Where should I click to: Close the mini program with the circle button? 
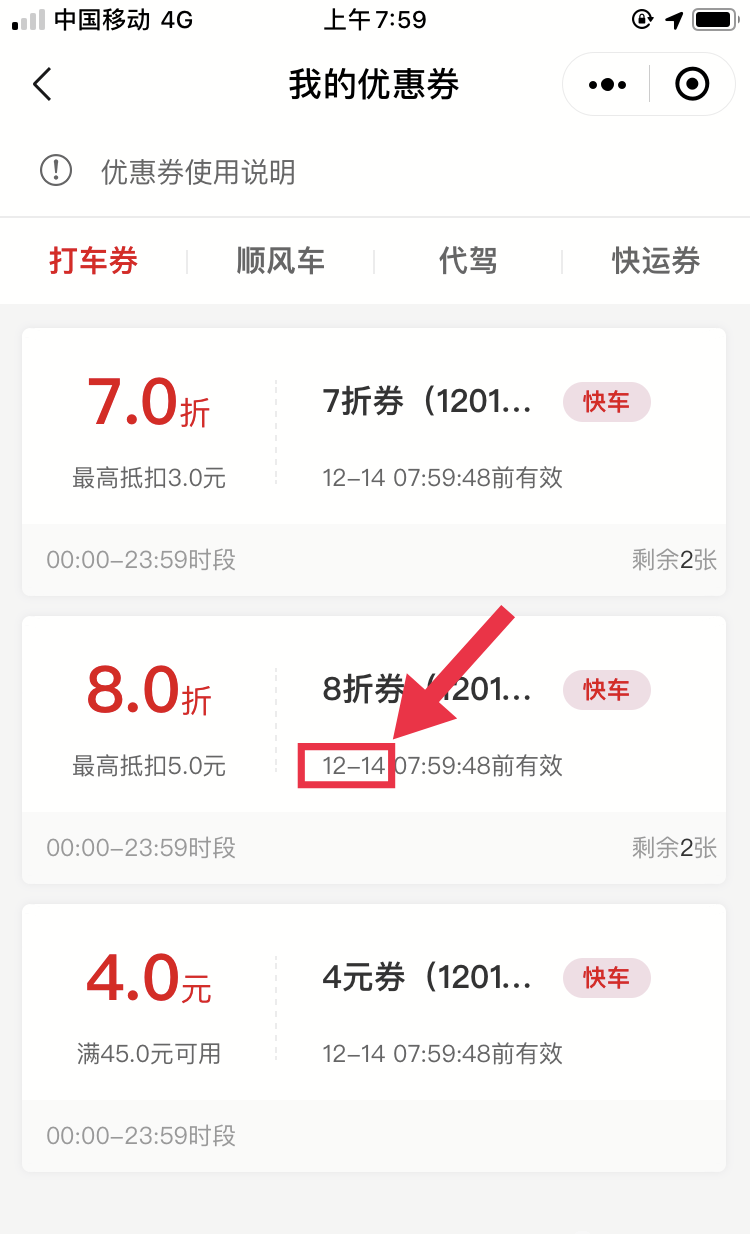pos(692,84)
